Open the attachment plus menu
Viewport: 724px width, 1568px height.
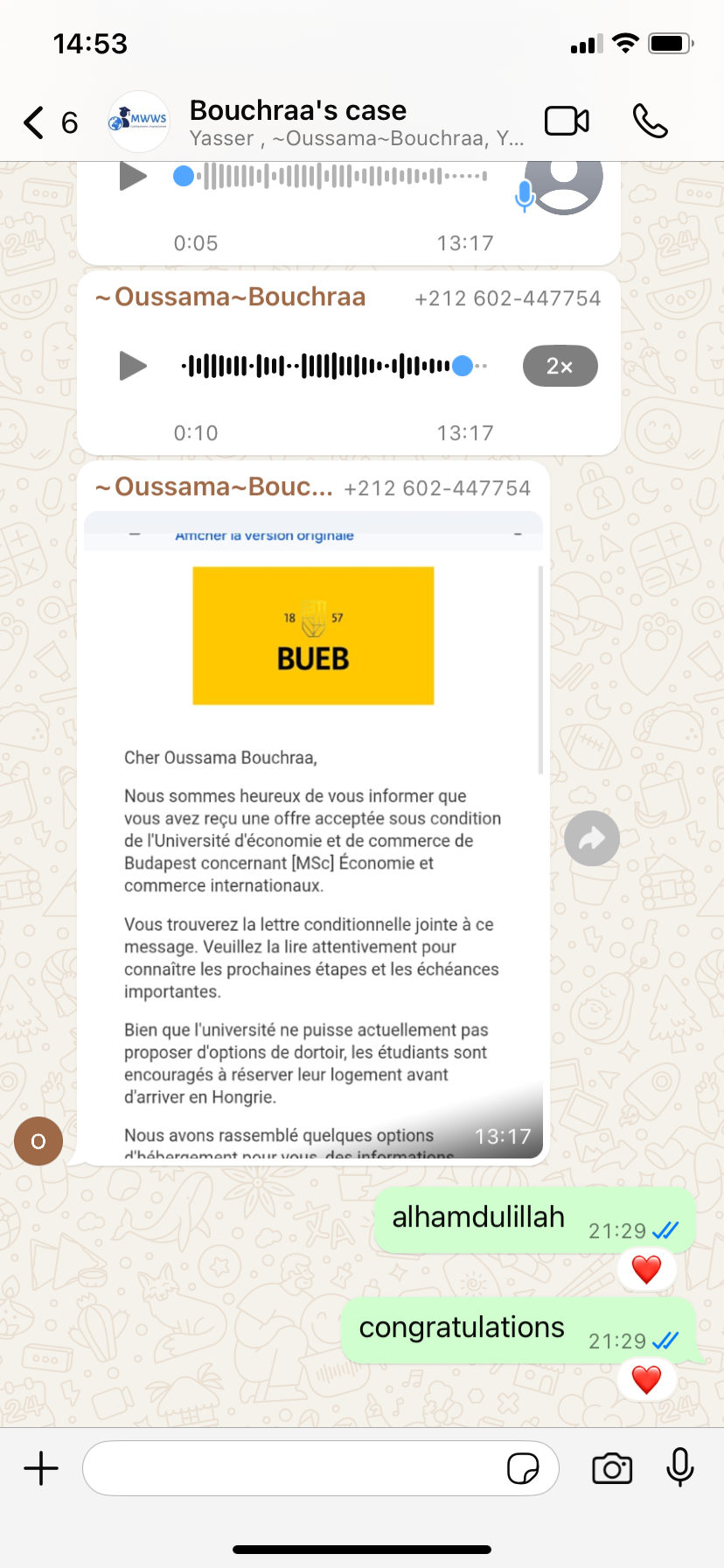pyautogui.click(x=41, y=1468)
